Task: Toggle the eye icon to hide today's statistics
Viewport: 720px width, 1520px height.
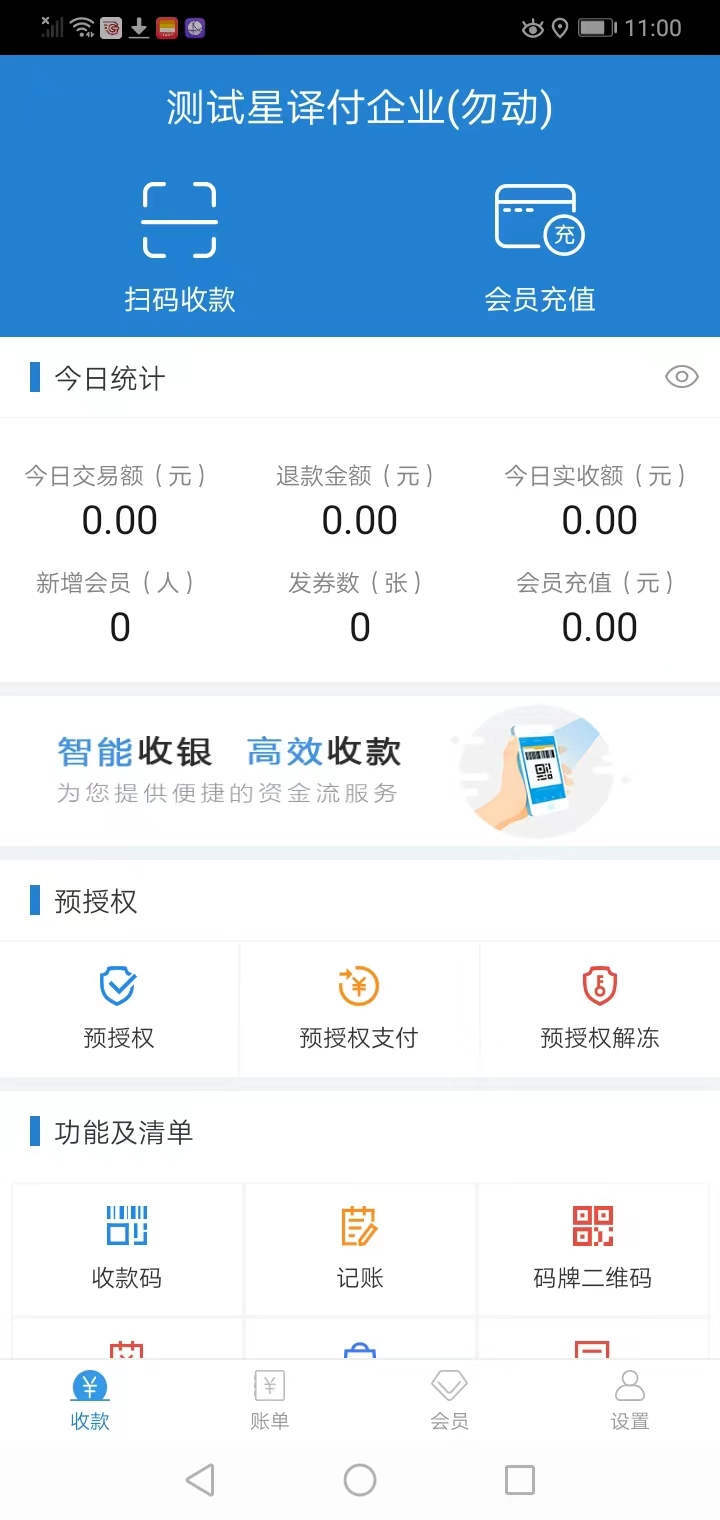Action: point(682,377)
